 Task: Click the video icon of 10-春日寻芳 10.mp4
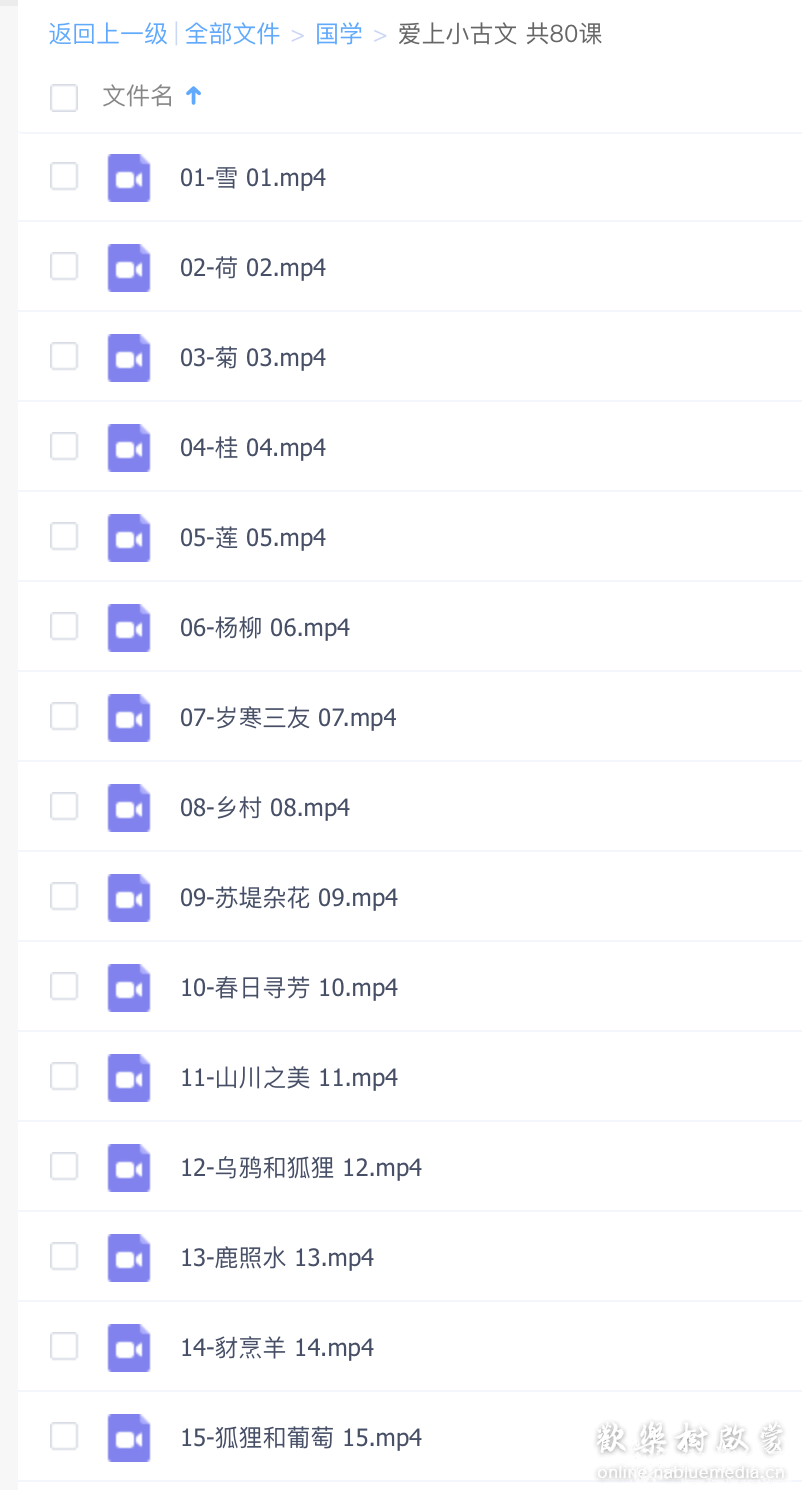[128, 987]
